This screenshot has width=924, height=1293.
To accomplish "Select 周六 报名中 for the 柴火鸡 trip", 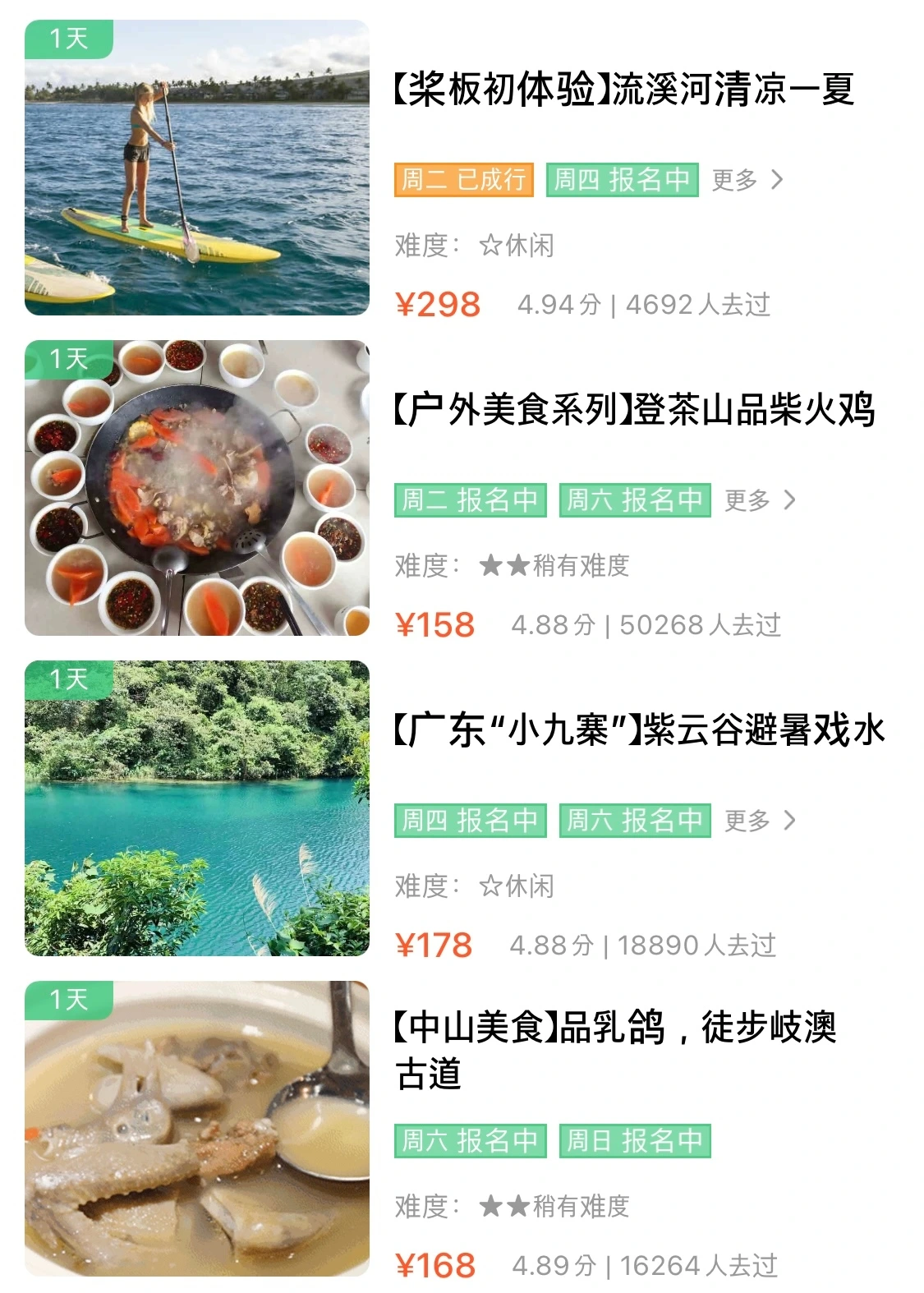I will pyautogui.click(x=635, y=499).
